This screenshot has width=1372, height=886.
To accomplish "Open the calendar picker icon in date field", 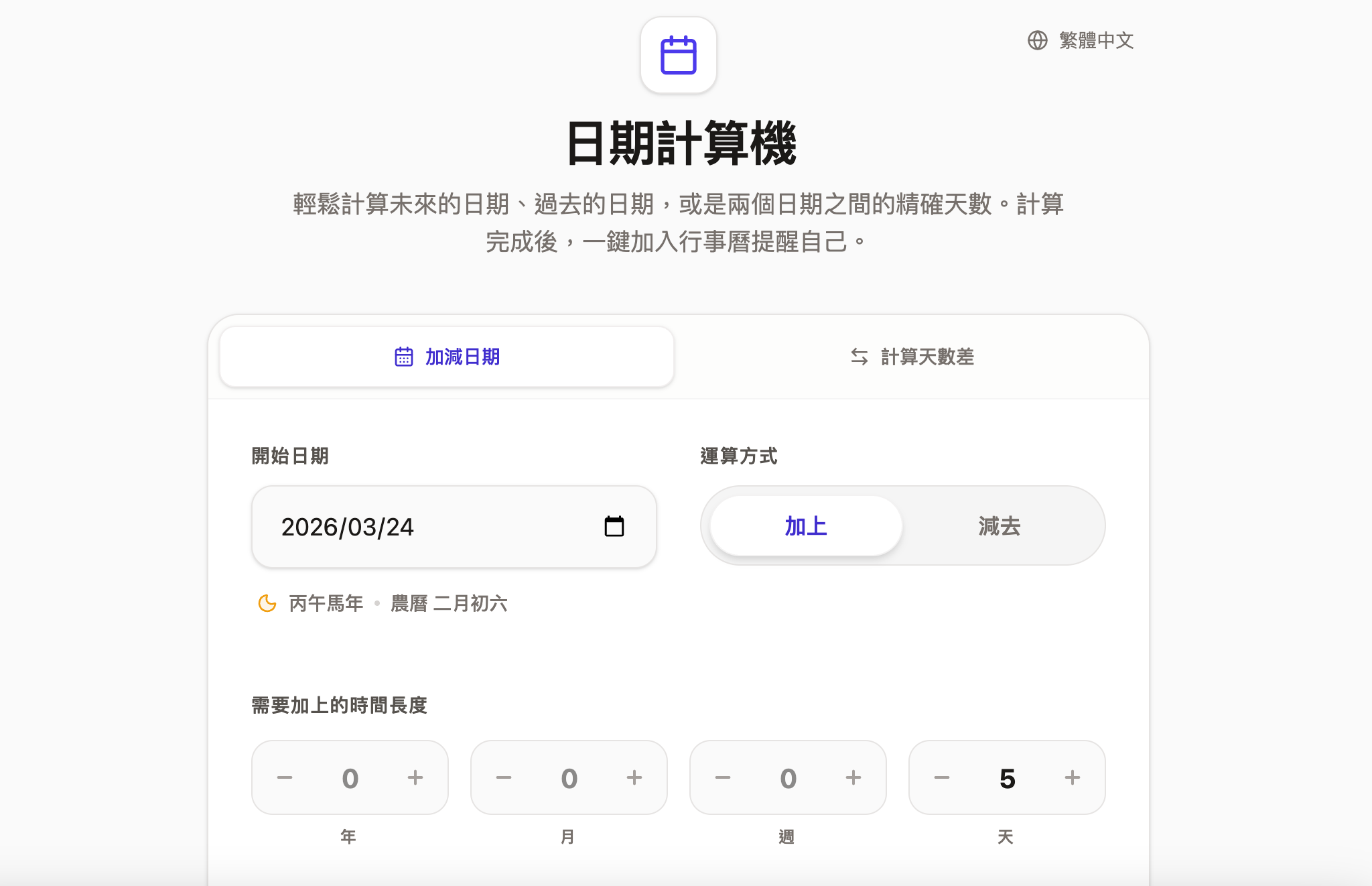I will 614,527.
